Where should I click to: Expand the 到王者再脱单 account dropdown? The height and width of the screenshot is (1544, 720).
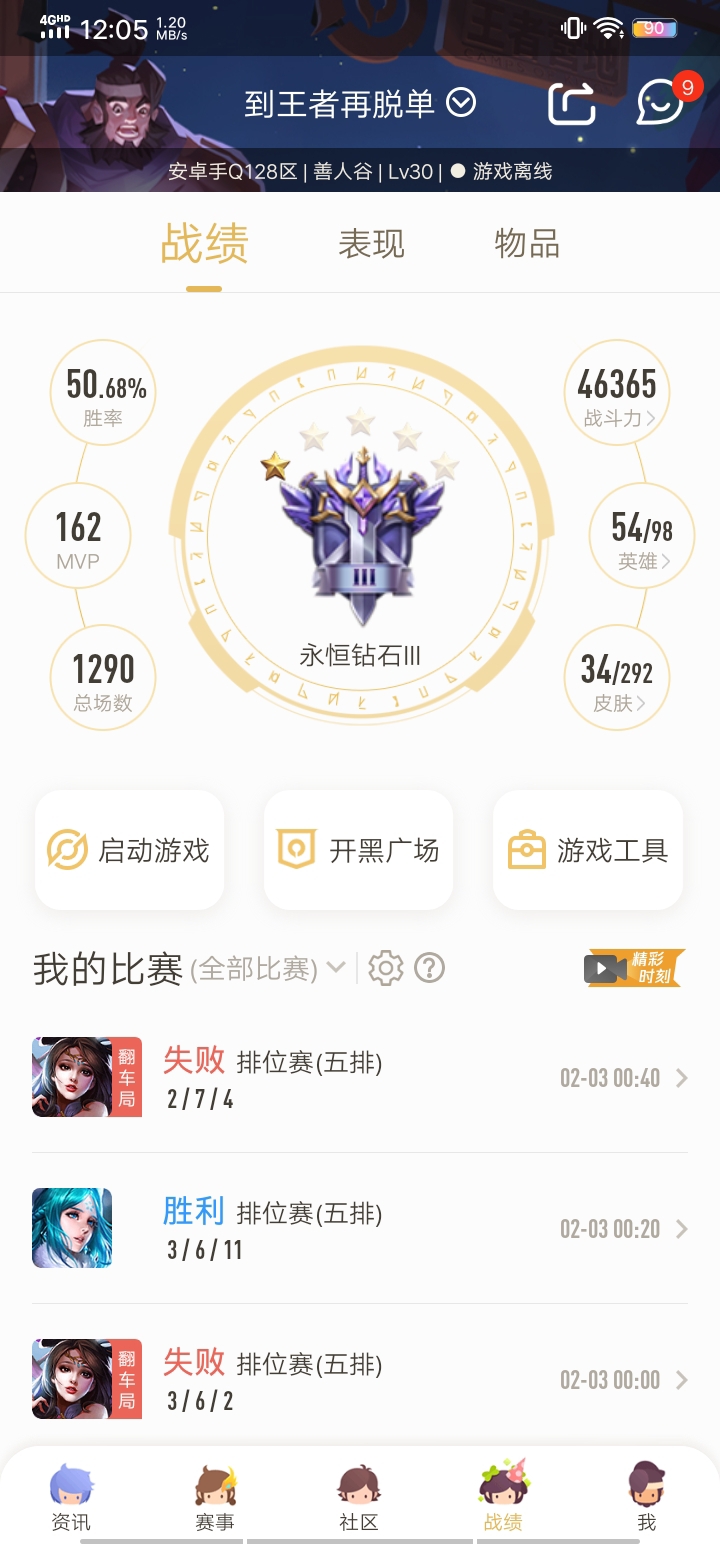coord(461,103)
